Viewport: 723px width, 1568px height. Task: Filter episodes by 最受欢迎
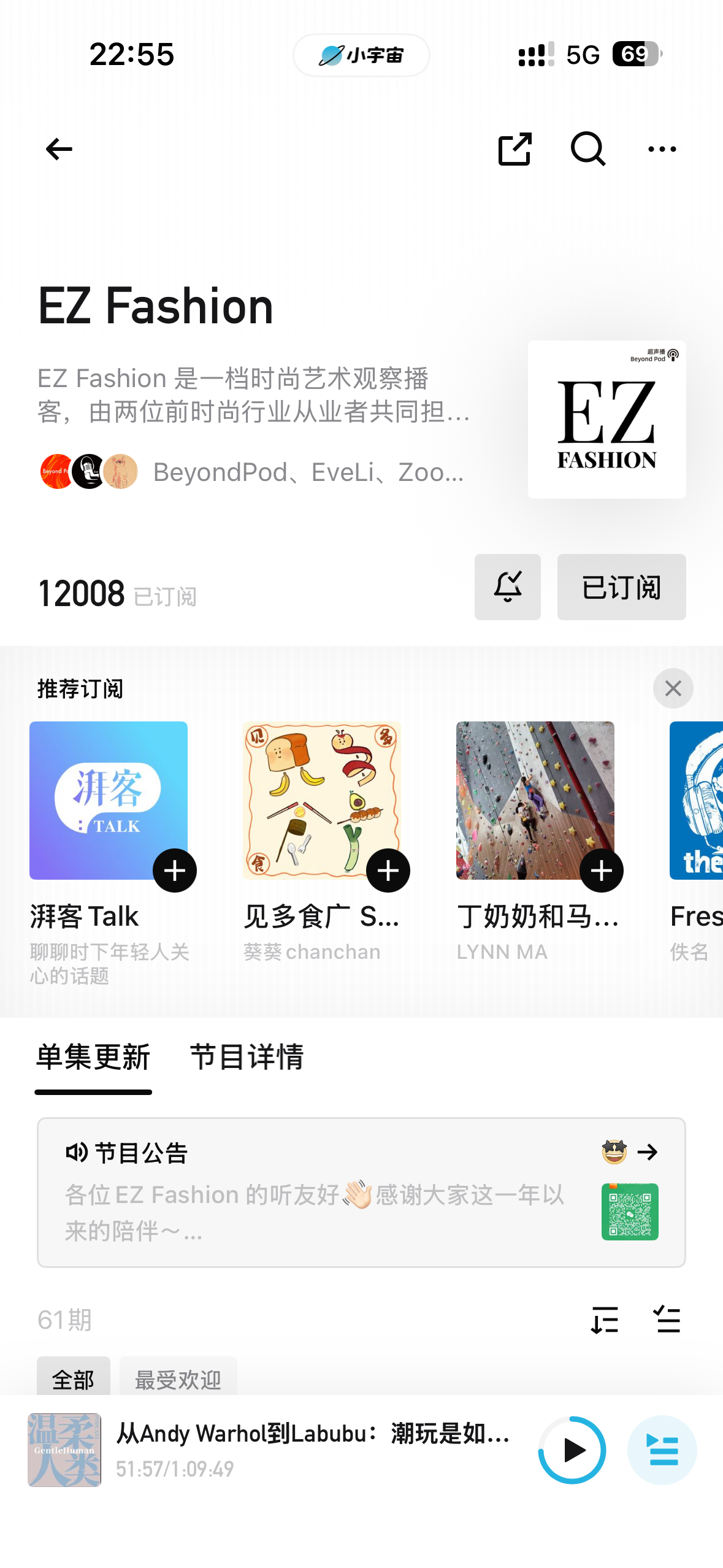(x=178, y=1379)
